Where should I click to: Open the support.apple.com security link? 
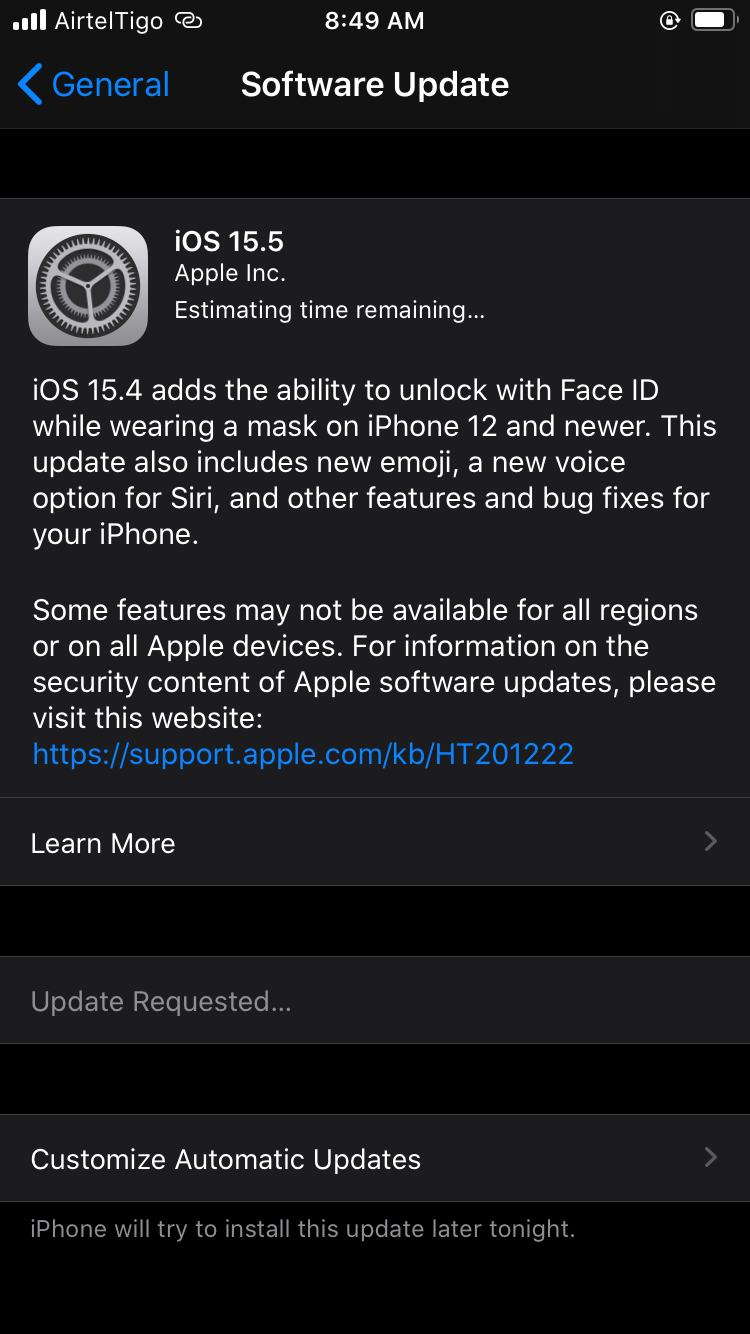[303, 754]
